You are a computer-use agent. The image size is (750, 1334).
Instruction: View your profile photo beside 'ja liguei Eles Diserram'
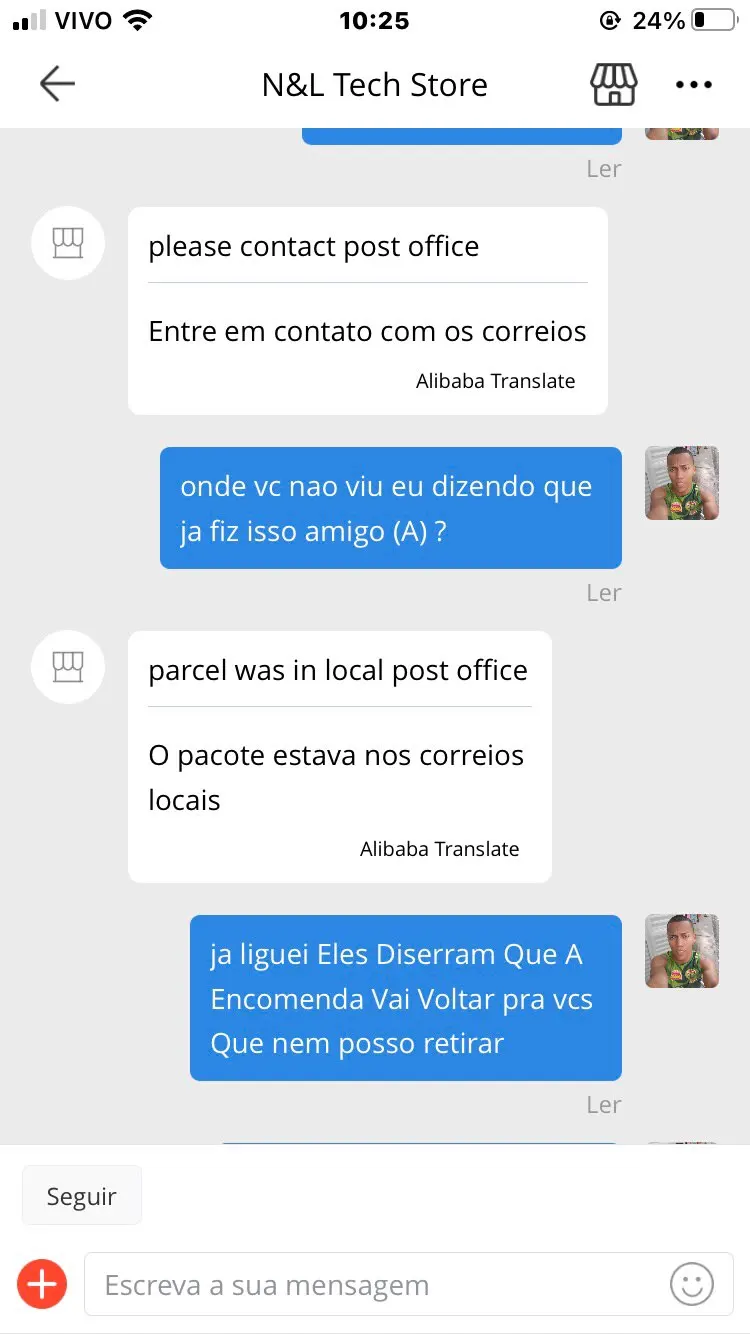681,951
